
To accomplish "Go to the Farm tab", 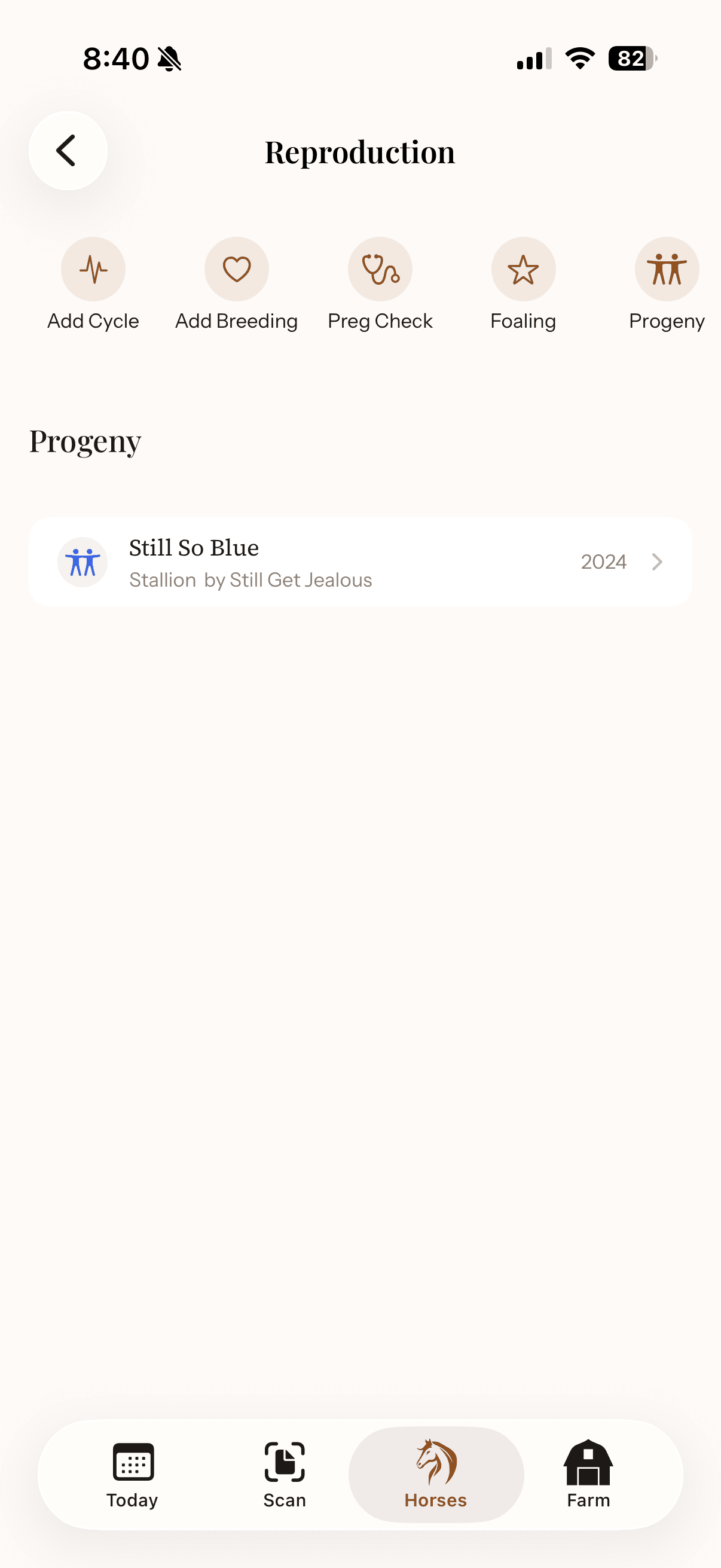I will pos(588,1474).
